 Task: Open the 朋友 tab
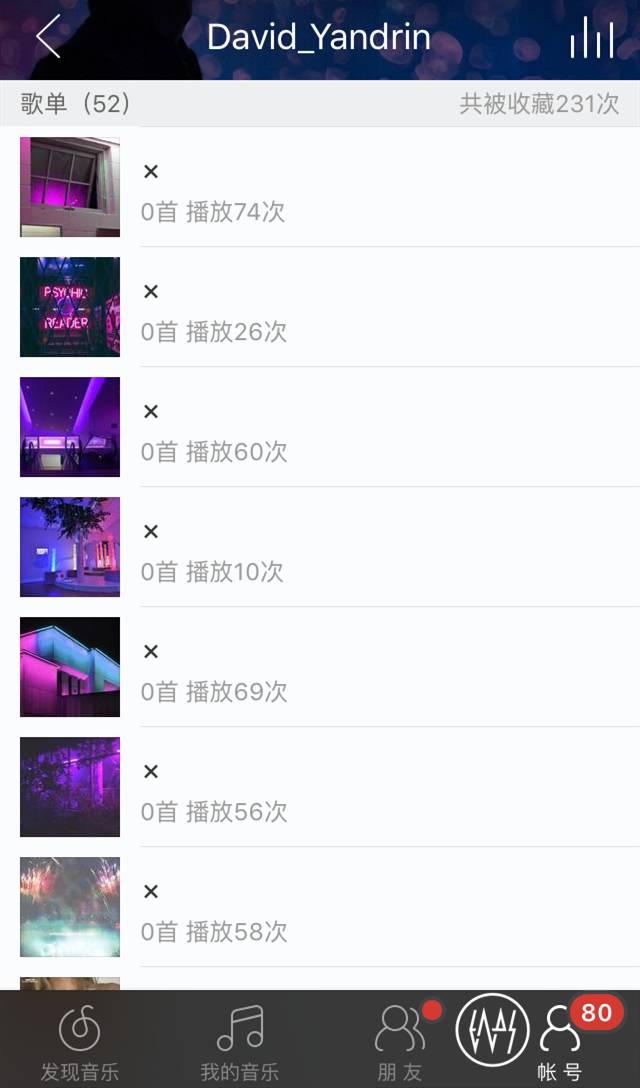tap(400, 1042)
